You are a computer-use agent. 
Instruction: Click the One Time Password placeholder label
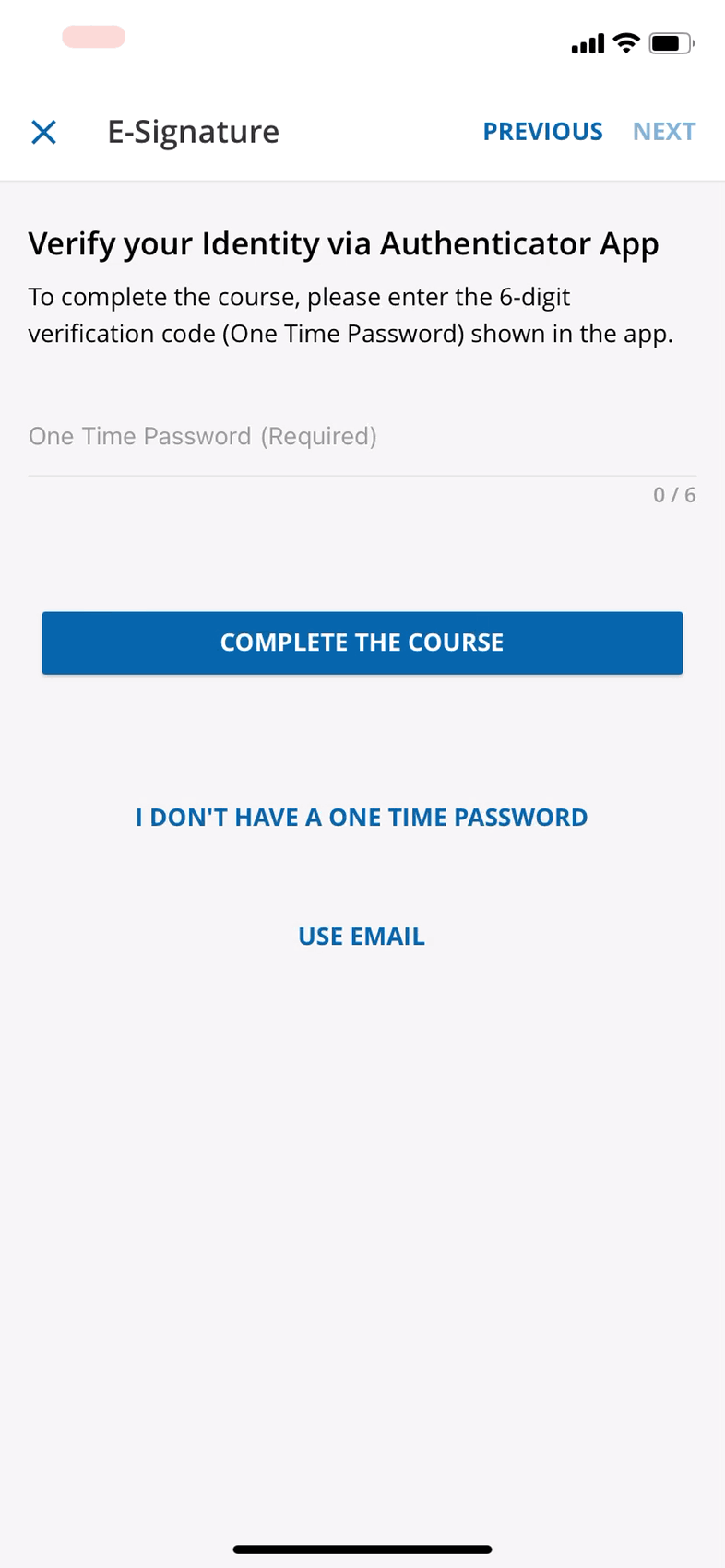tap(202, 435)
